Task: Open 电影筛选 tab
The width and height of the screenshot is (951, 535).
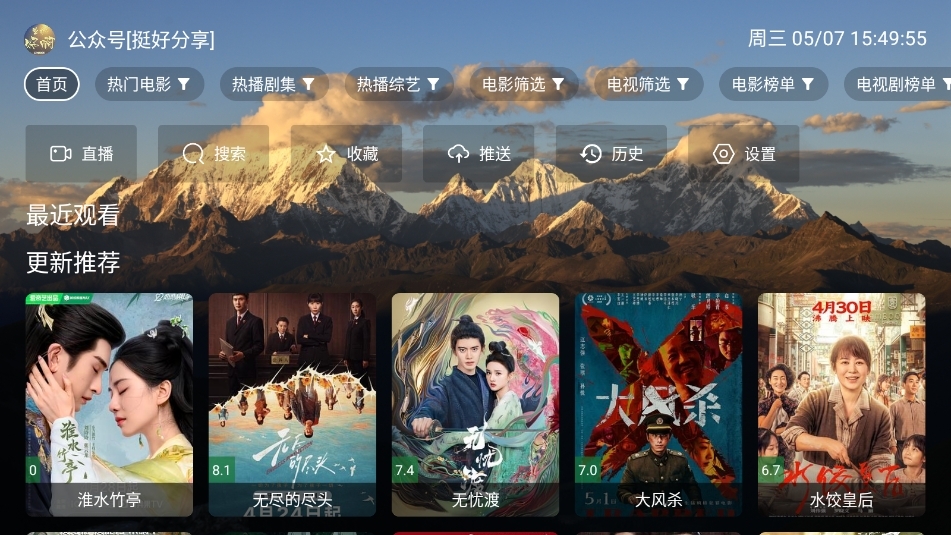Action: point(524,85)
